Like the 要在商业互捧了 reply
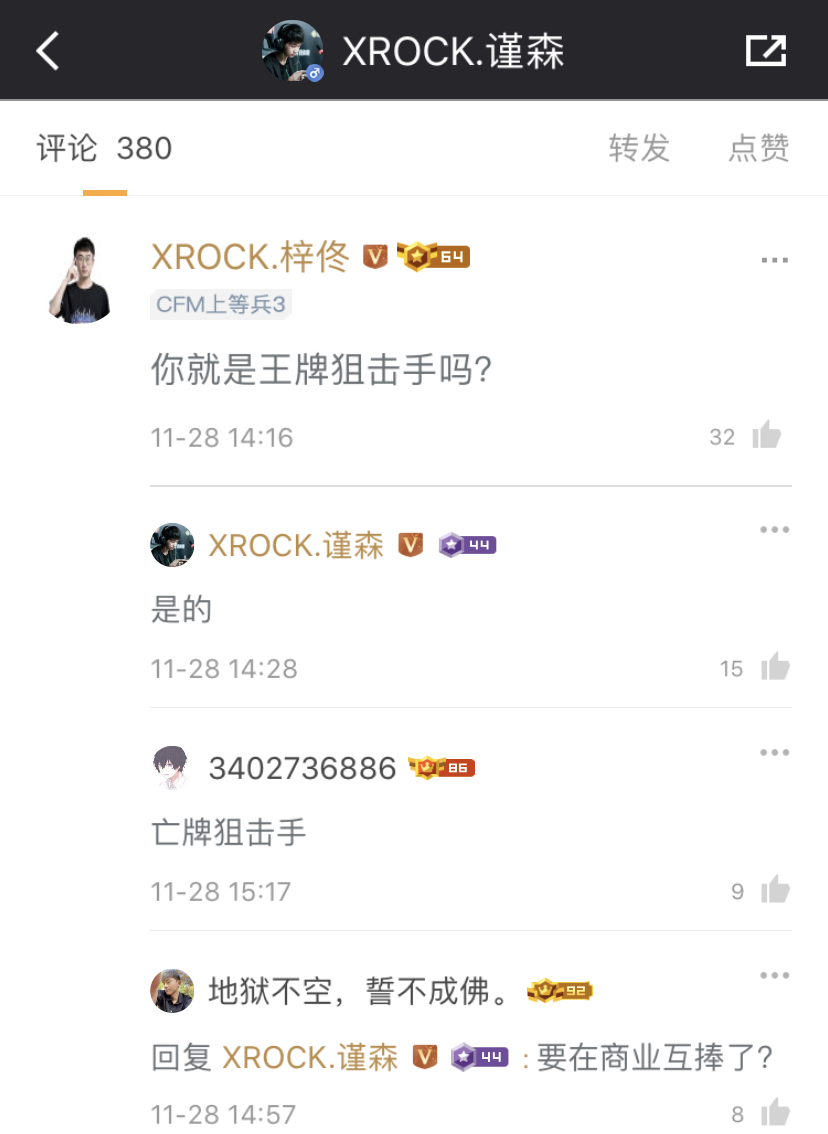The height and width of the screenshot is (1134, 828). coord(774,1112)
